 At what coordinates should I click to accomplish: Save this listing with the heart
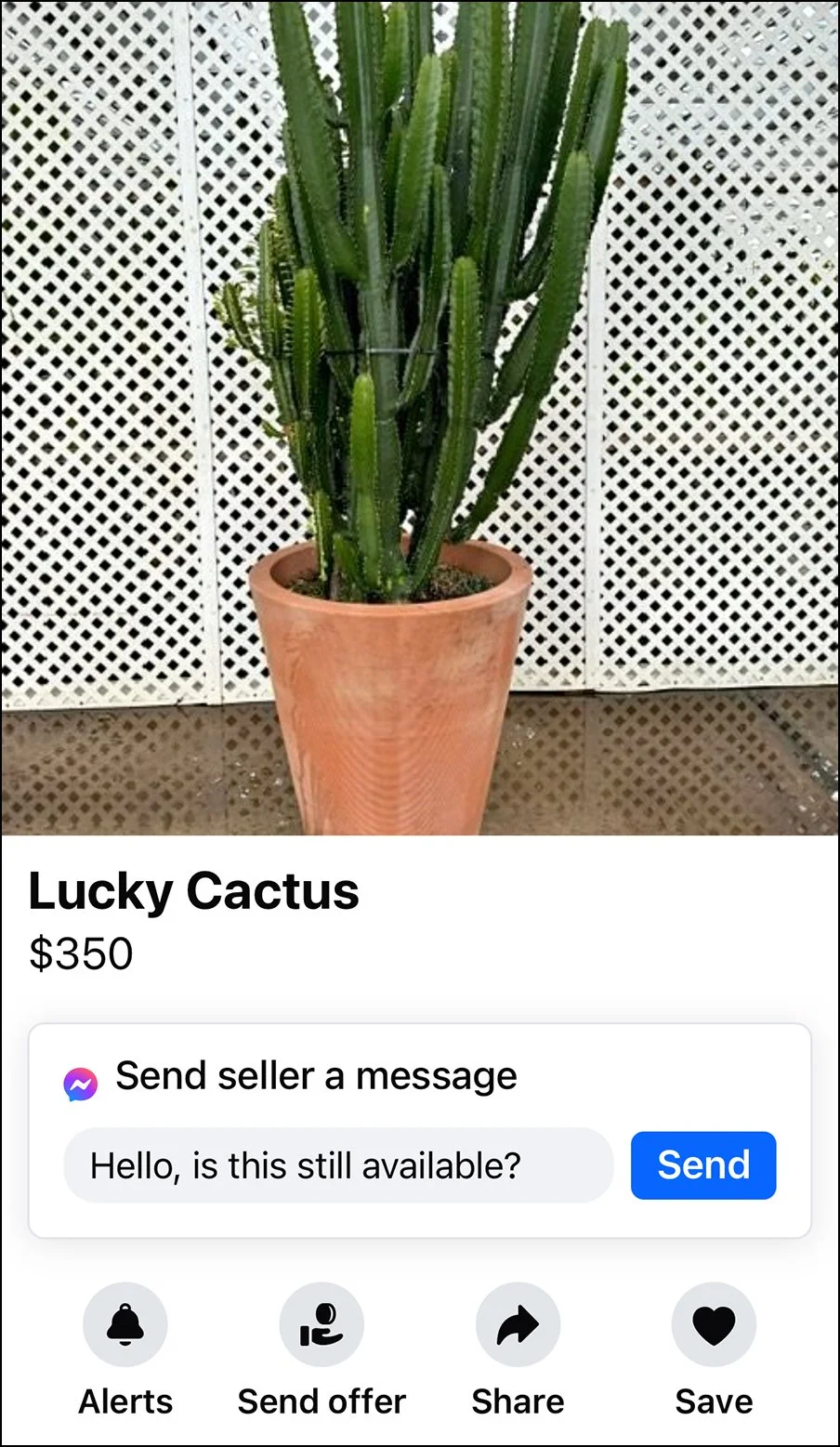714,1325
